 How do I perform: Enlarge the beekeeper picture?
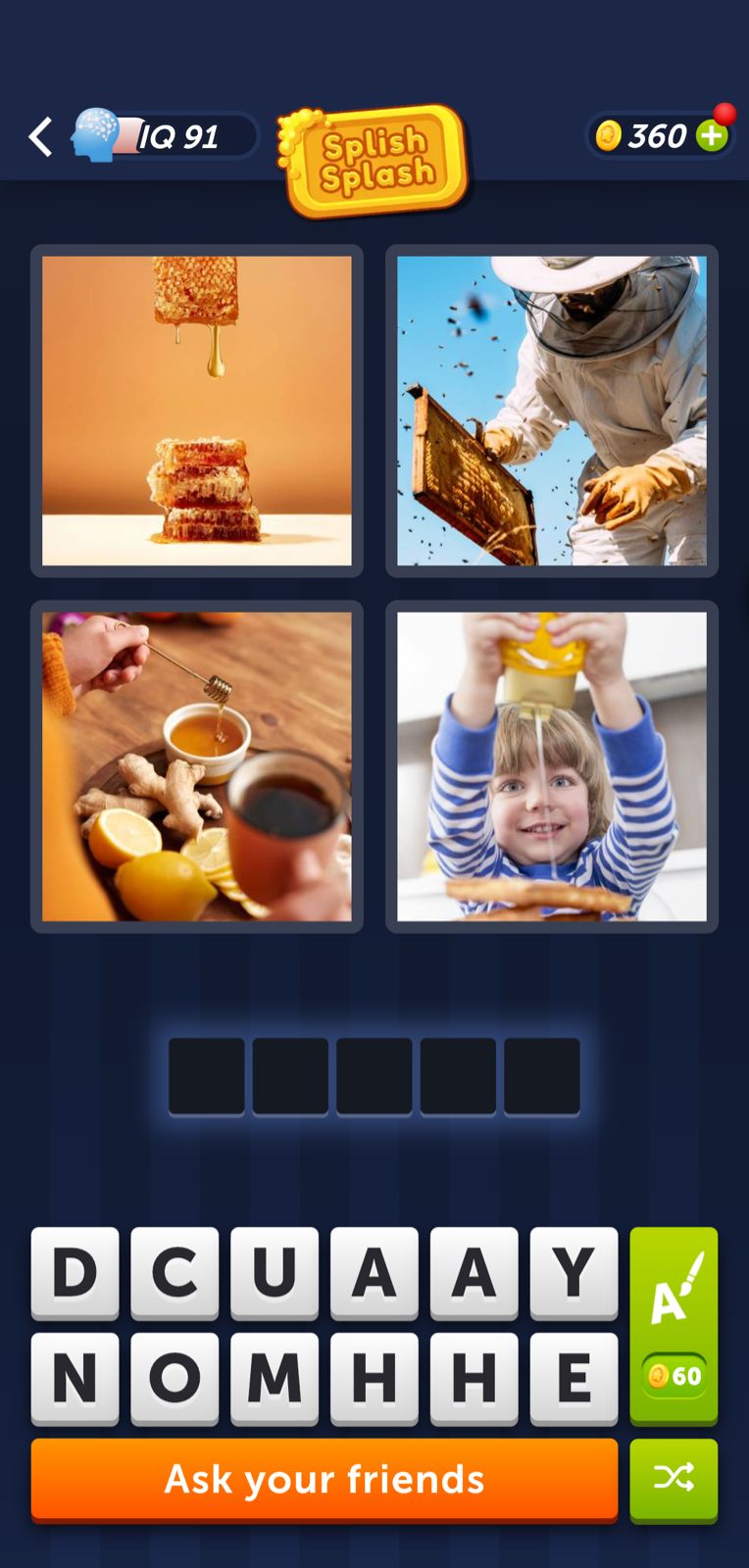point(551,411)
